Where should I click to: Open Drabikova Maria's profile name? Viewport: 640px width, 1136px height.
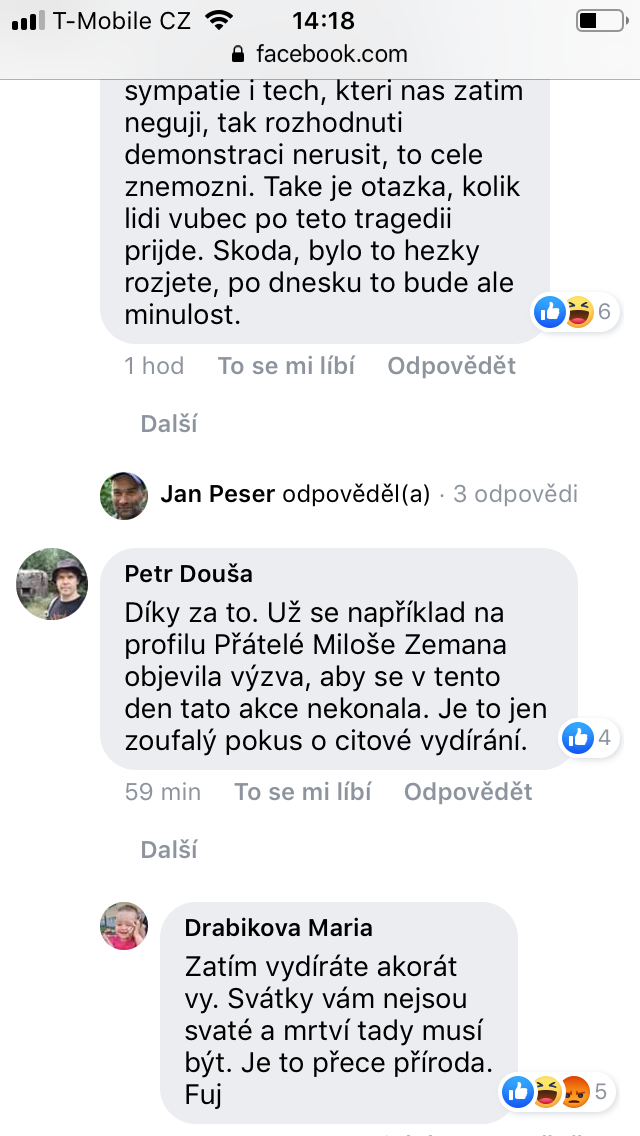pos(279,927)
